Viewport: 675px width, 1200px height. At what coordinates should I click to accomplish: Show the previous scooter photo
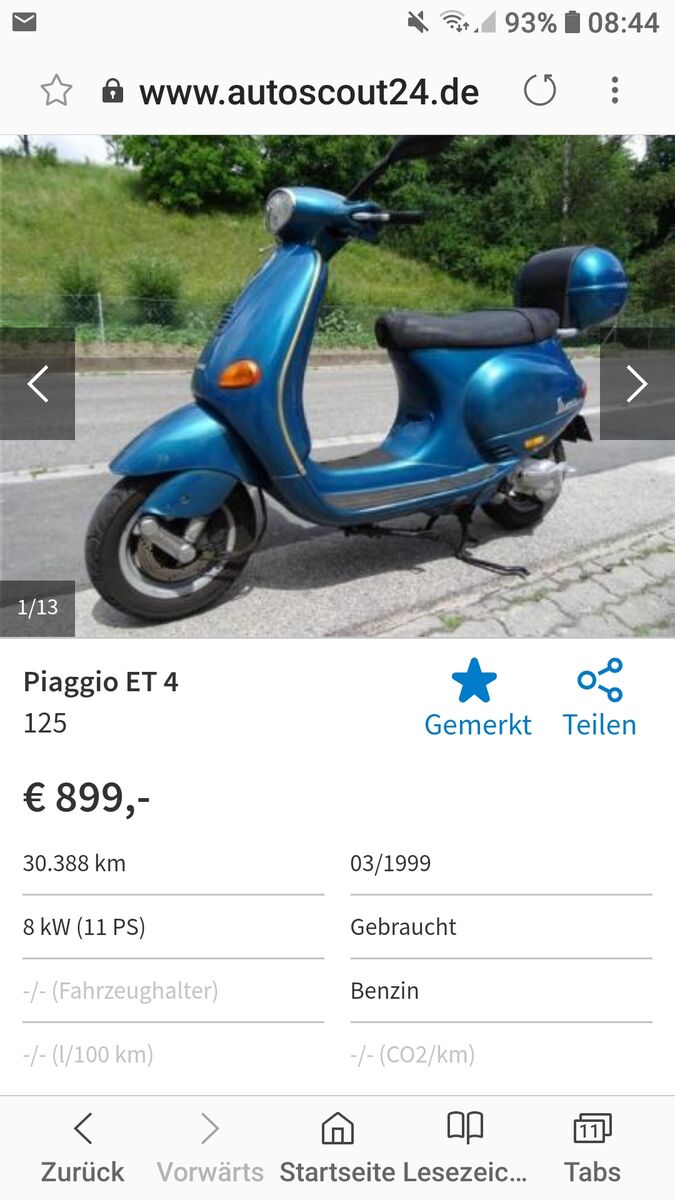(x=37, y=384)
